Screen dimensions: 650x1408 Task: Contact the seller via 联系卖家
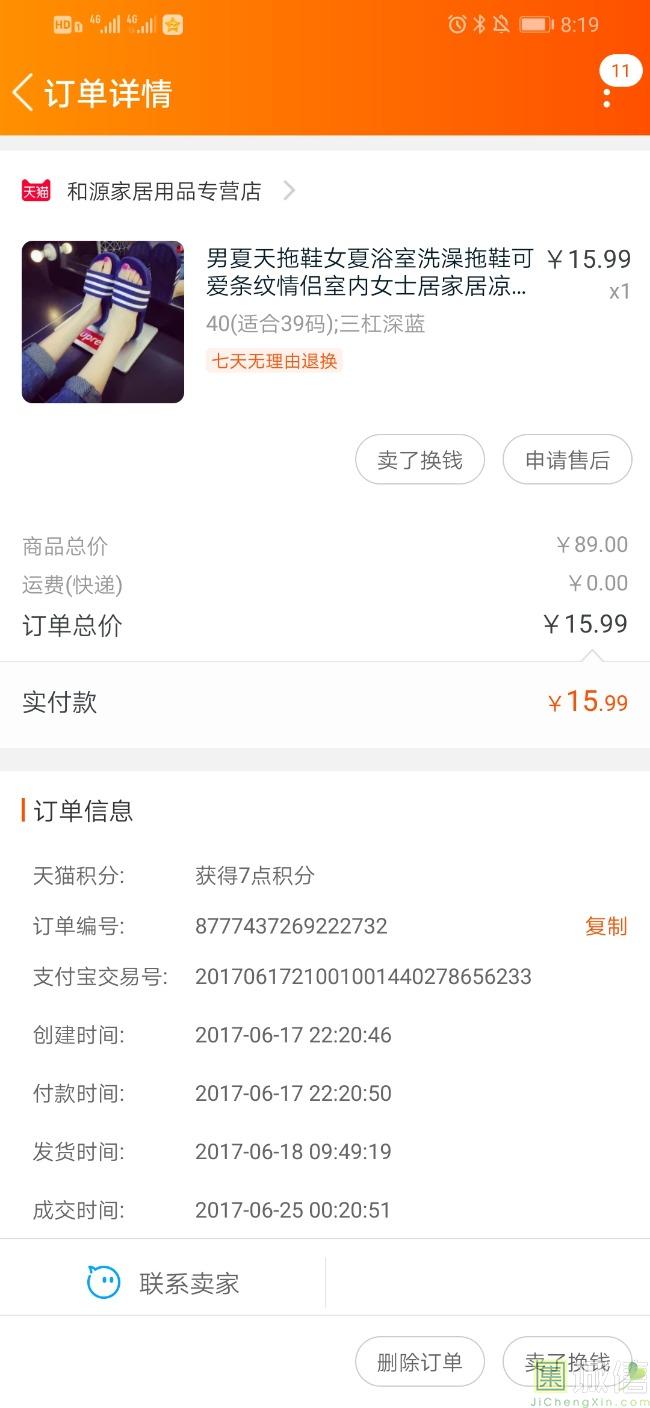(x=163, y=1283)
